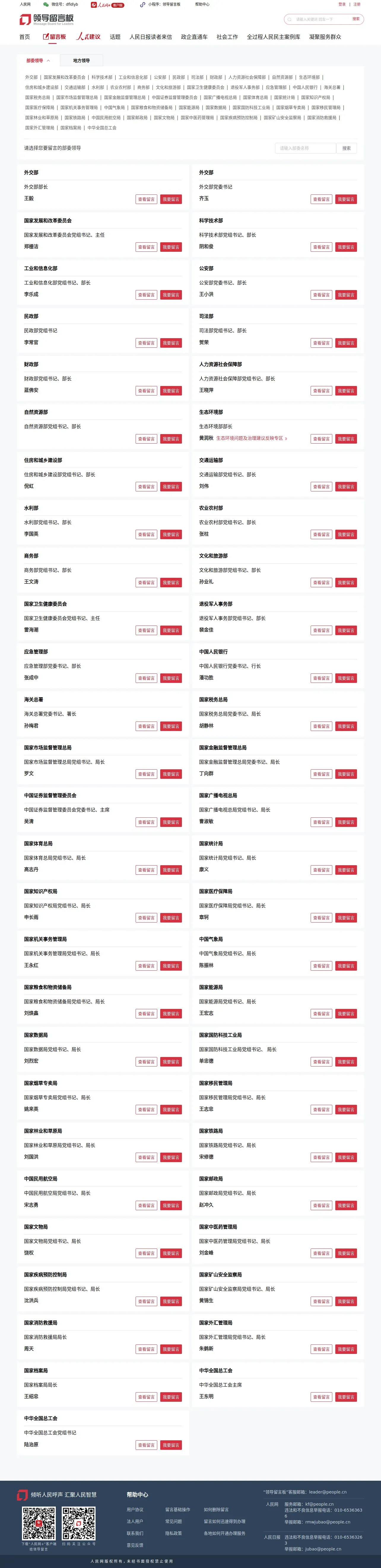Tap 我要留言 for 王小洪 公安部

(346, 295)
